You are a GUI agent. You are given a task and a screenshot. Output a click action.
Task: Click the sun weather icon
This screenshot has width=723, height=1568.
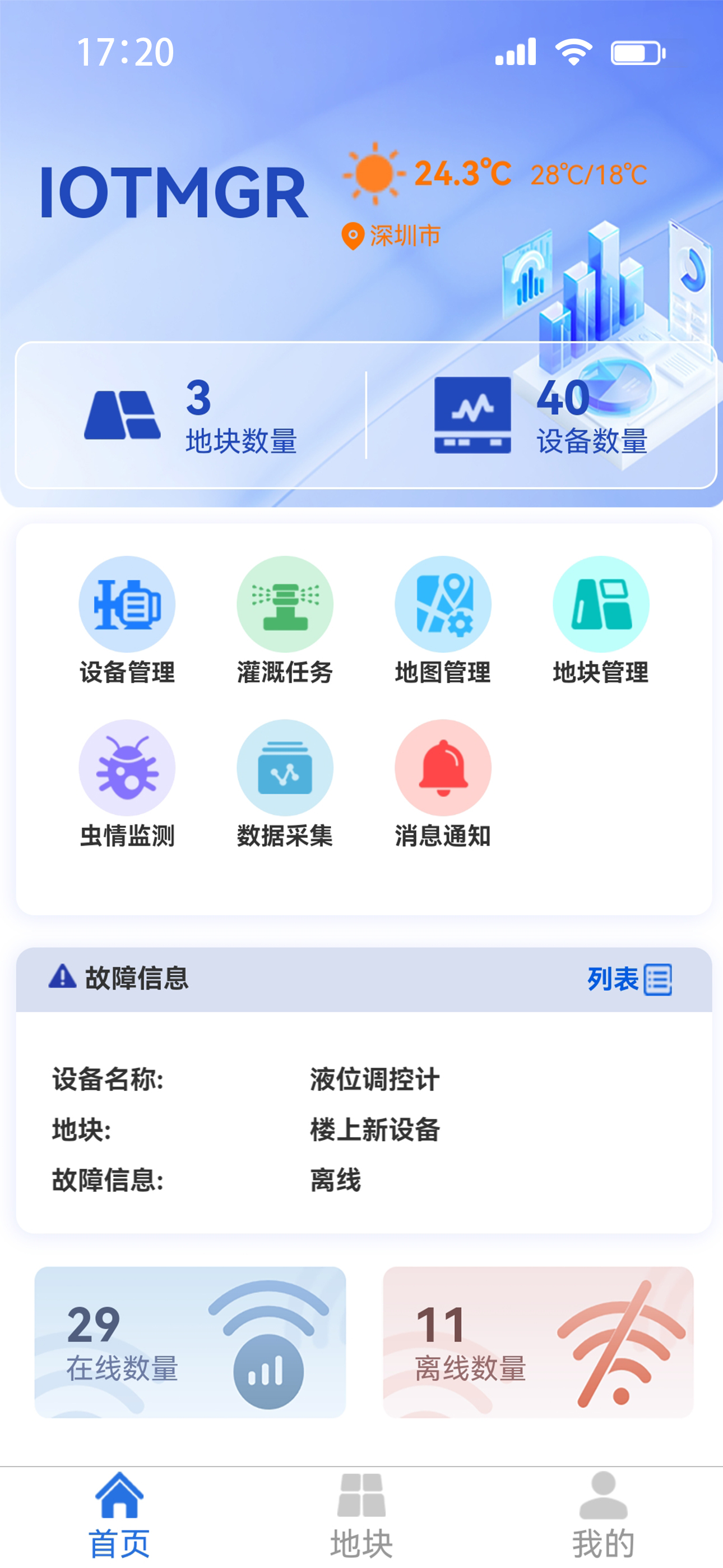[x=373, y=174]
